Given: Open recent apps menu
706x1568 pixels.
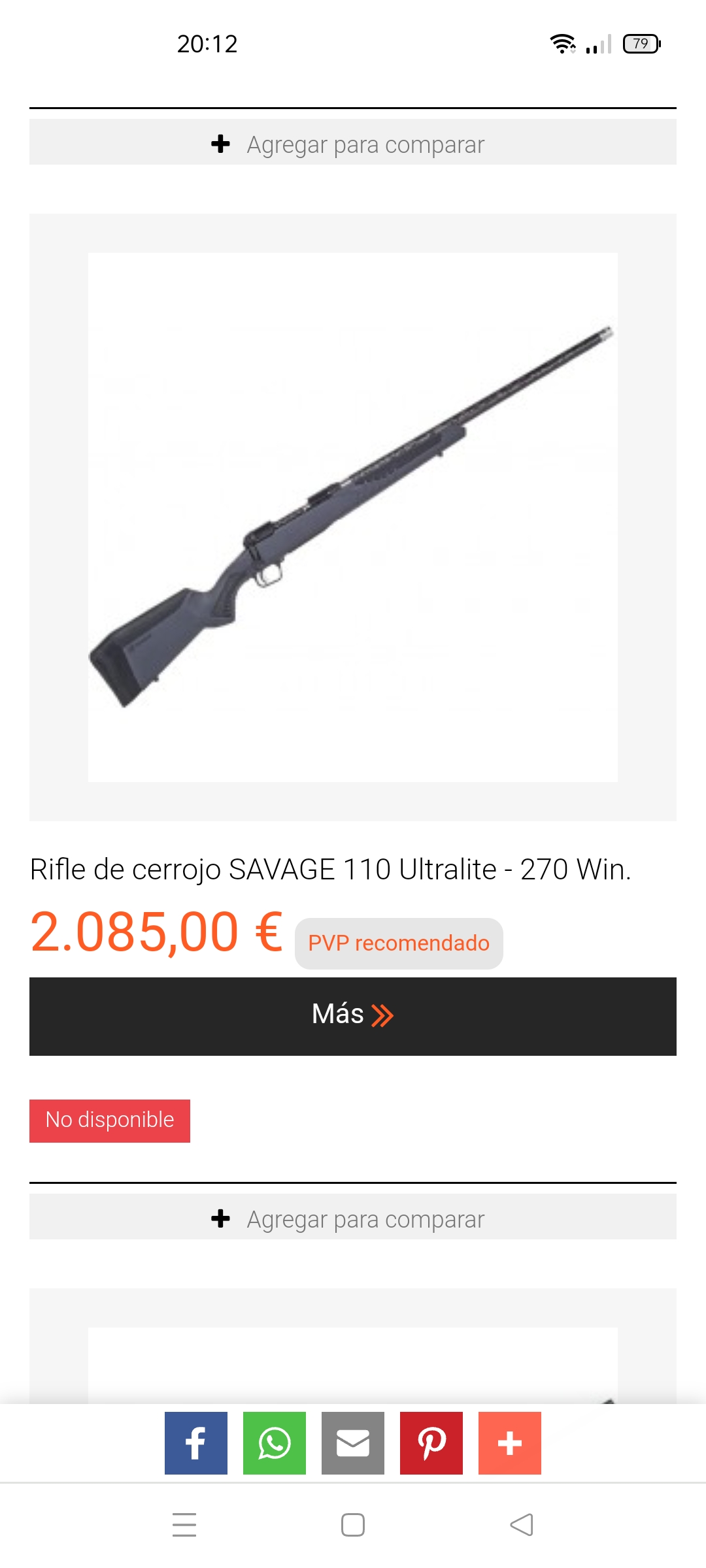Looking at the screenshot, I should click(x=184, y=1525).
